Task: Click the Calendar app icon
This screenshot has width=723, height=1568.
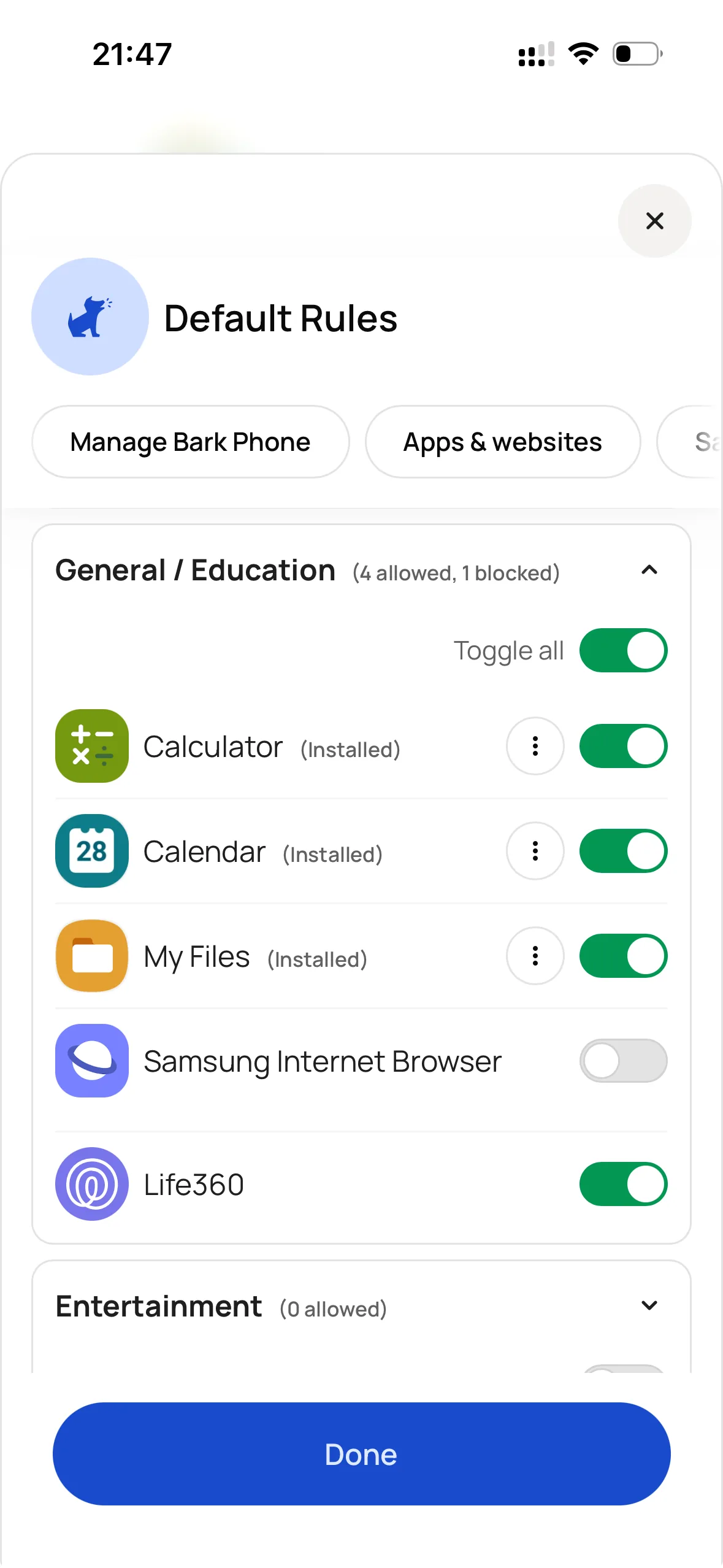Action: (x=91, y=851)
